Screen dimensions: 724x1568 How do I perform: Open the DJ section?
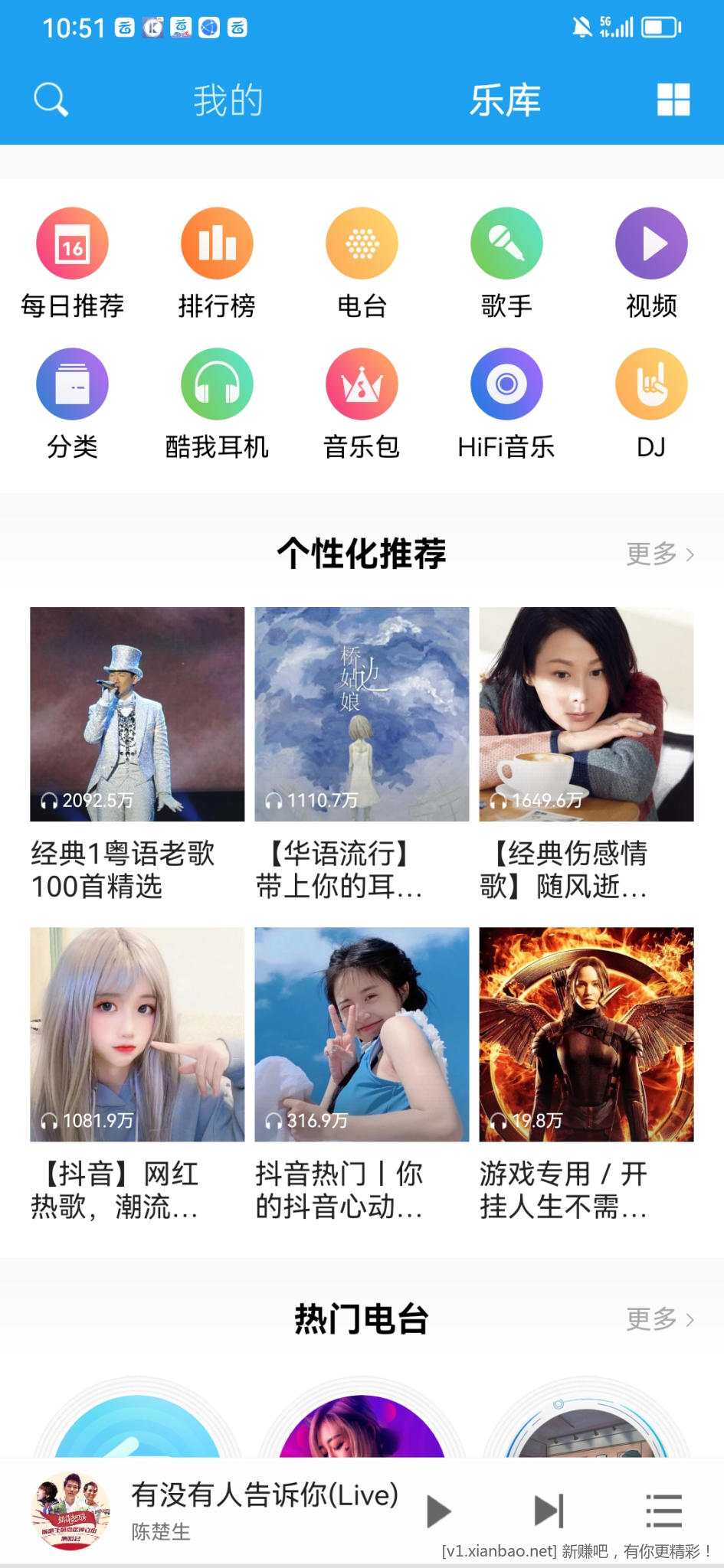point(651,385)
